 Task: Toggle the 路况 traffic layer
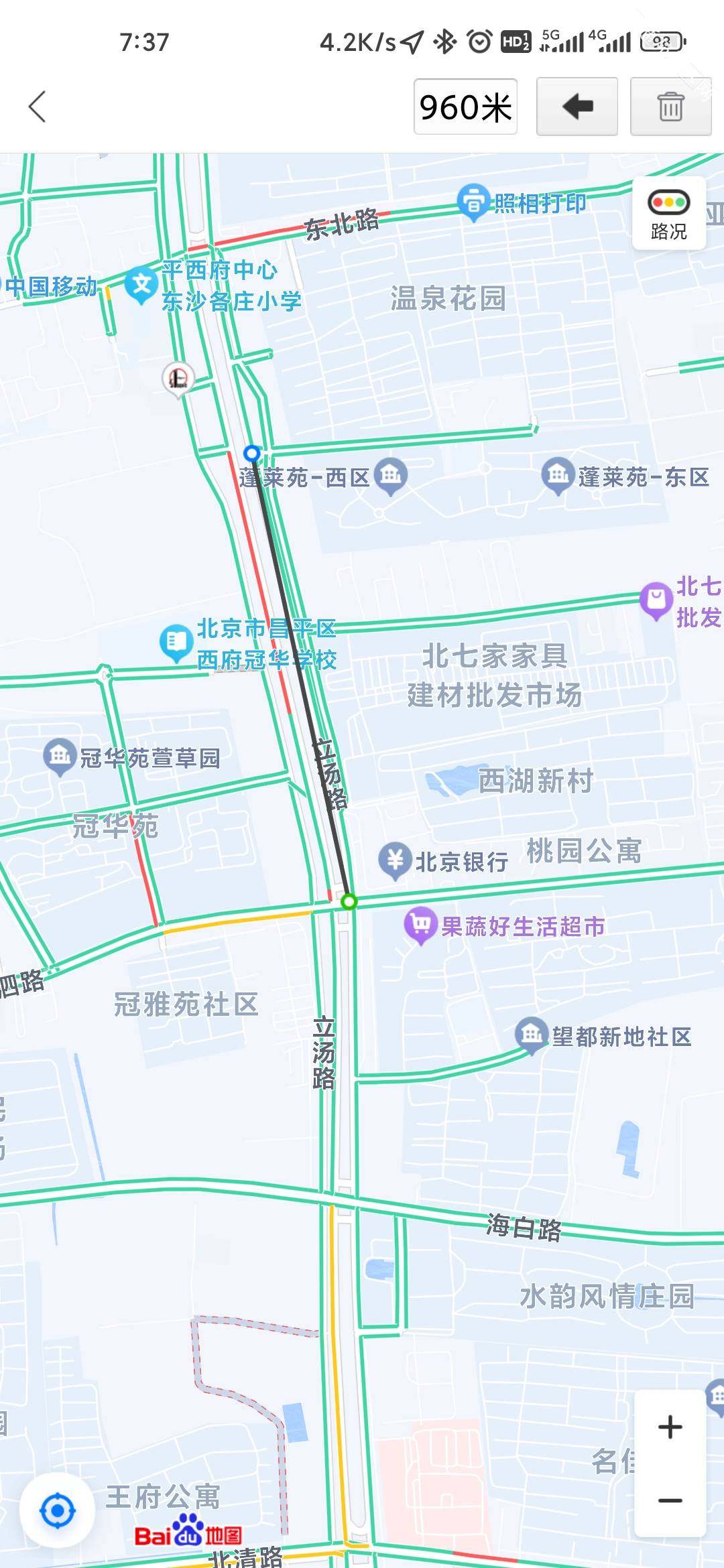pyautogui.click(x=668, y=214)
